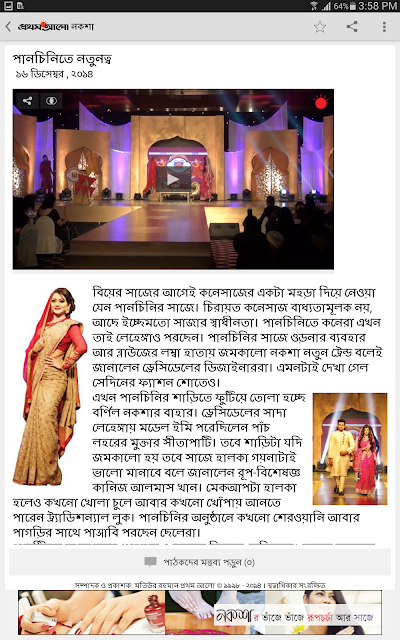Go back using the top-left arrow
This screenshot has height=640, width=400.
8,27
